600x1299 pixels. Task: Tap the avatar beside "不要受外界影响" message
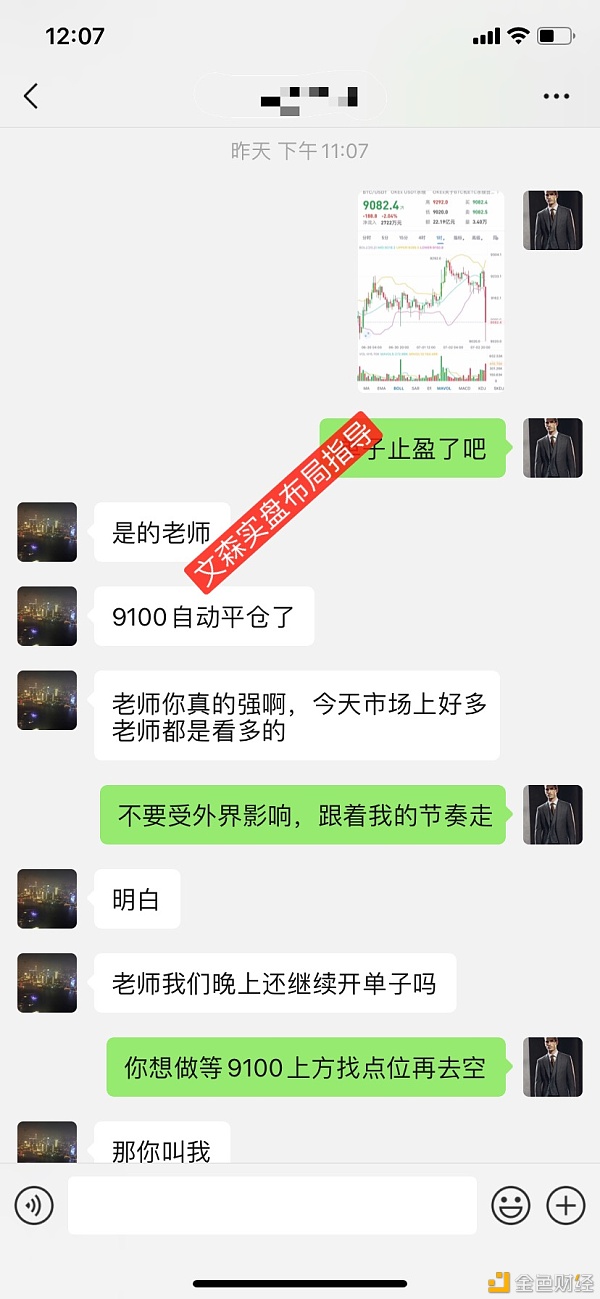[553, 814]
